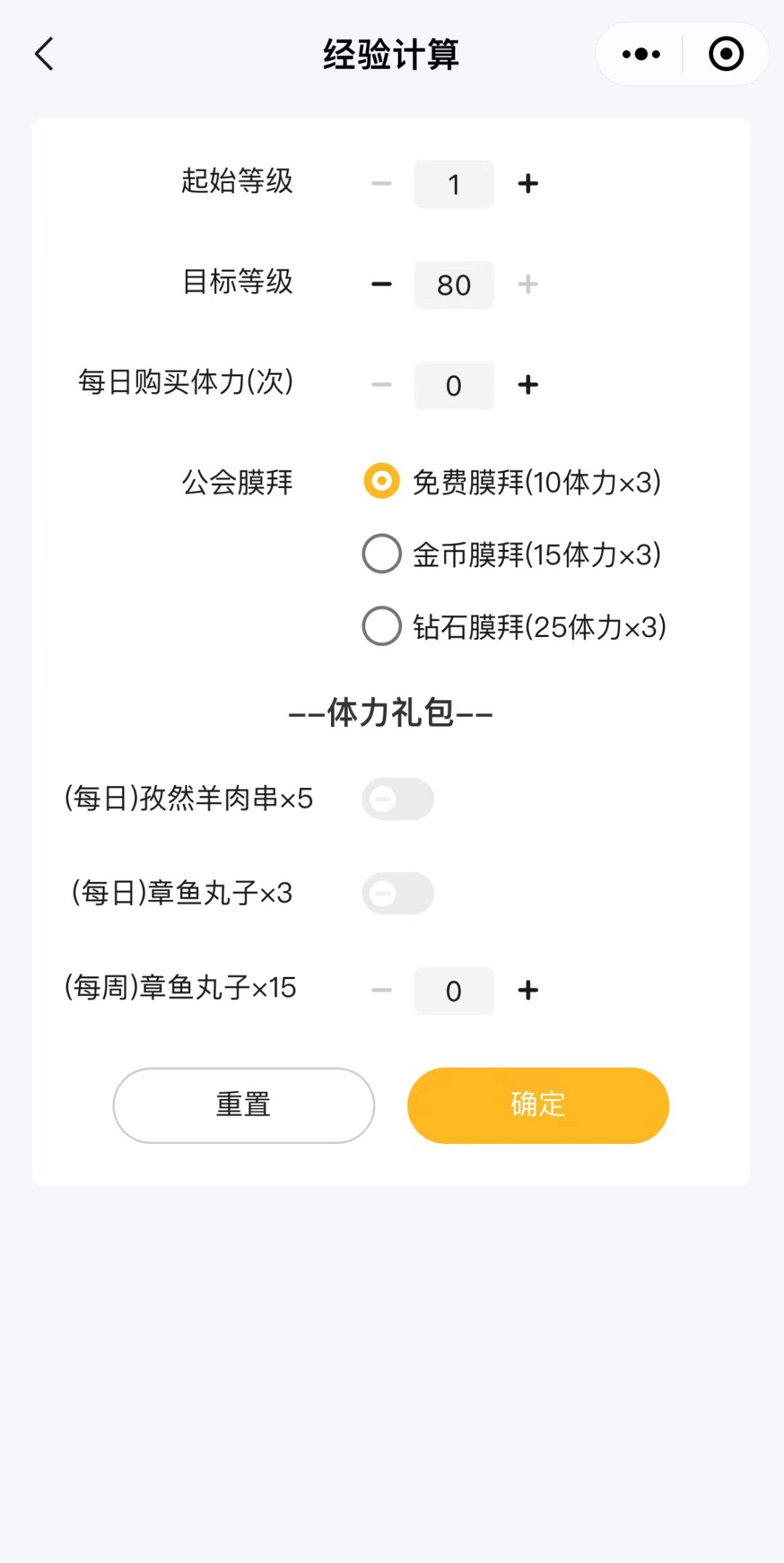Click the minus beside (每周)章鱼丸子×15

point(381,990)
